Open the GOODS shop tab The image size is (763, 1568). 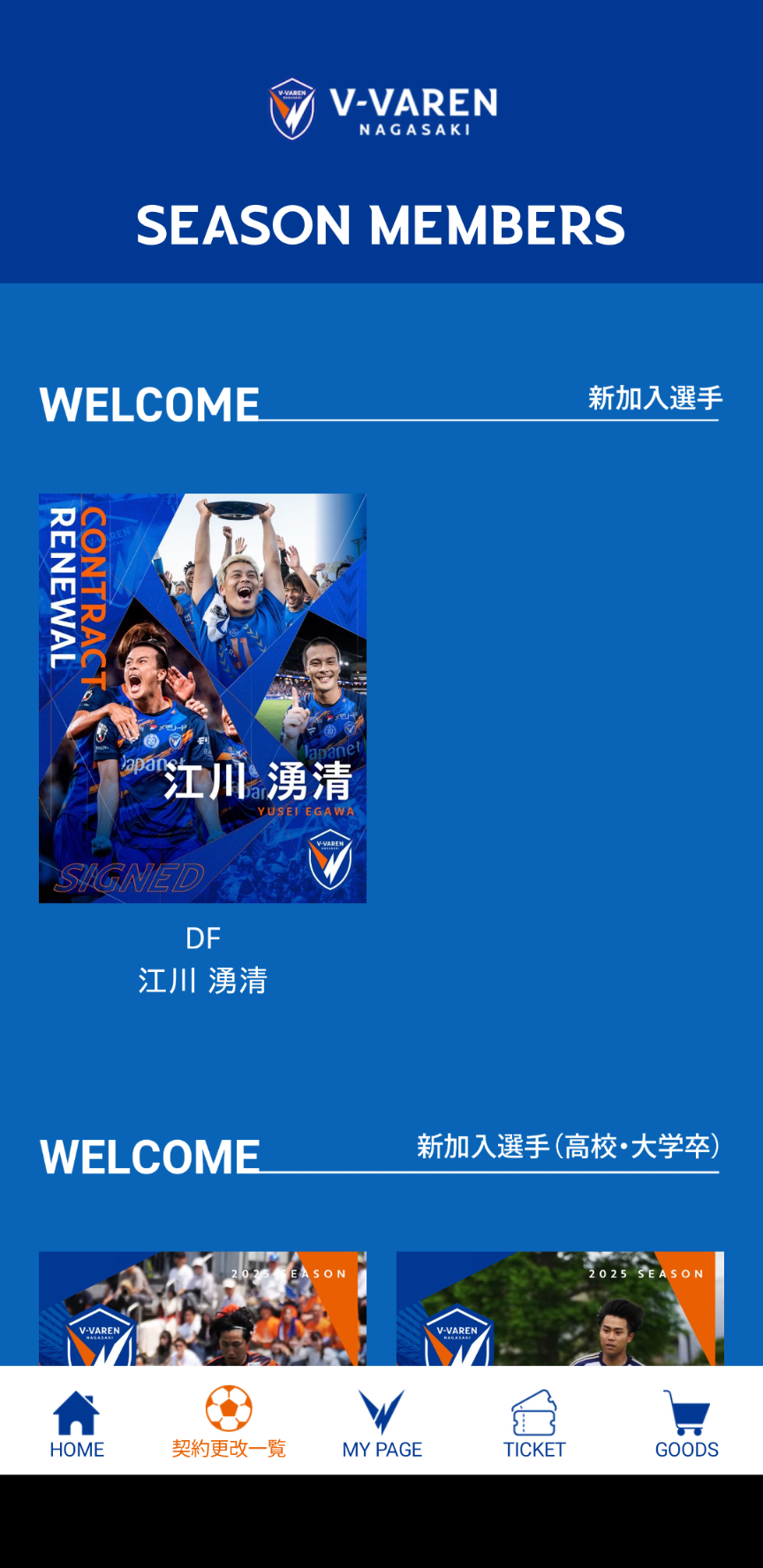coord(686,1421)
